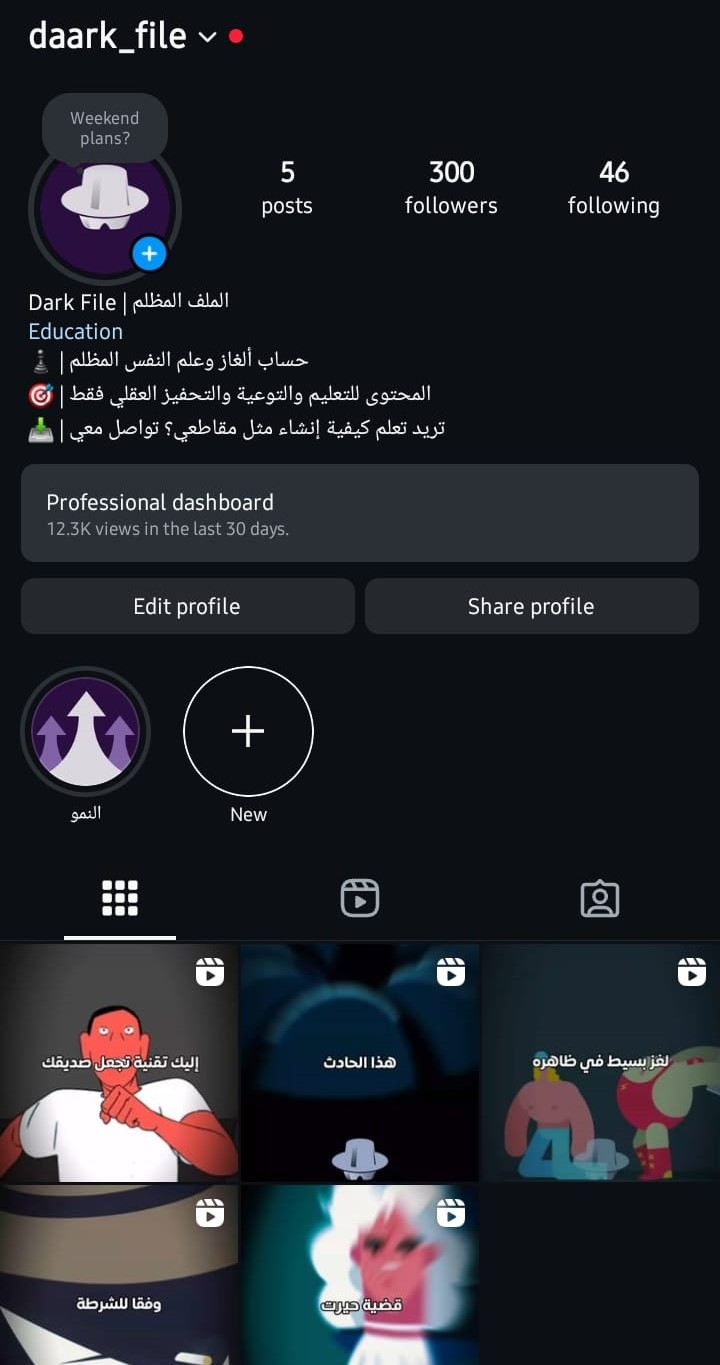Tap Share profile
The height and width of the screenshot is (1365, 720).
pyautogui.click(x=531, y=606)
